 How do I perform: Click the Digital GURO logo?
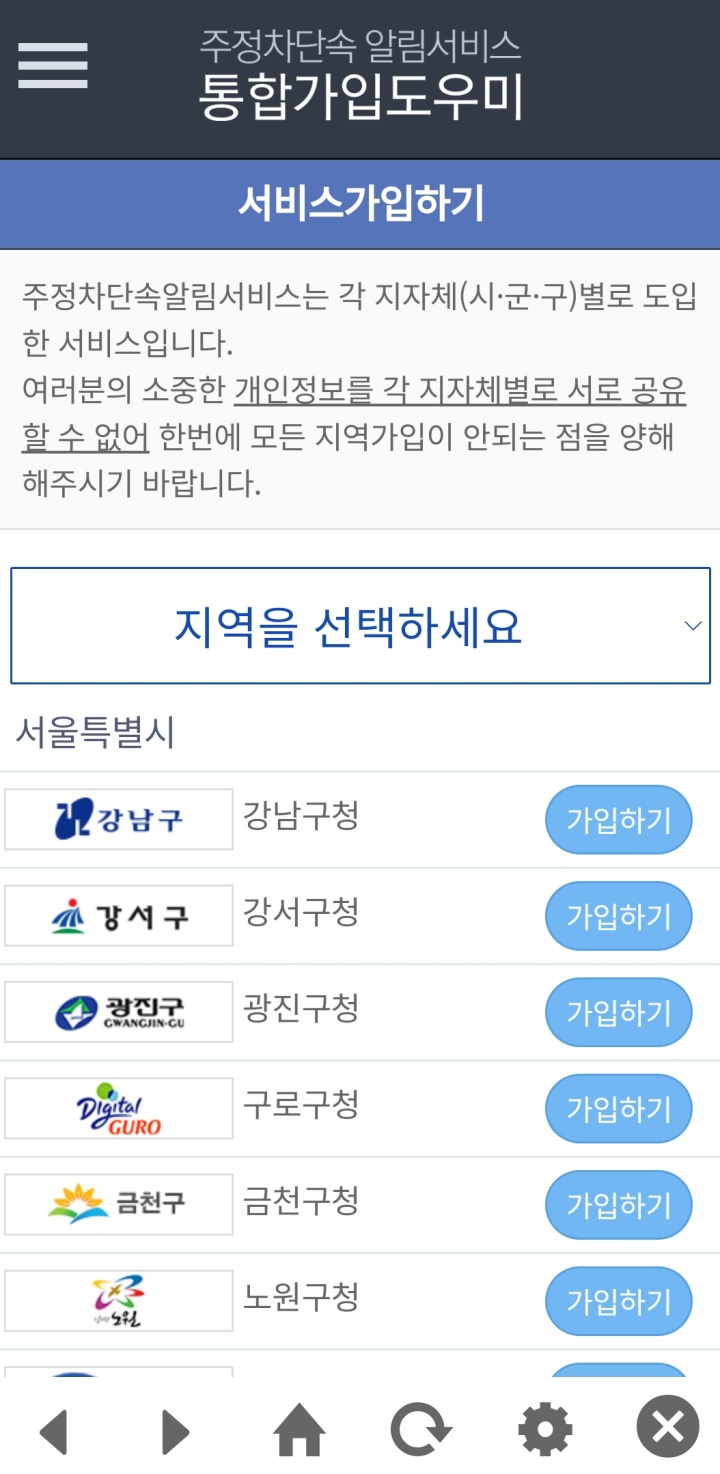pyautogui.click(x=118, y=1107)
